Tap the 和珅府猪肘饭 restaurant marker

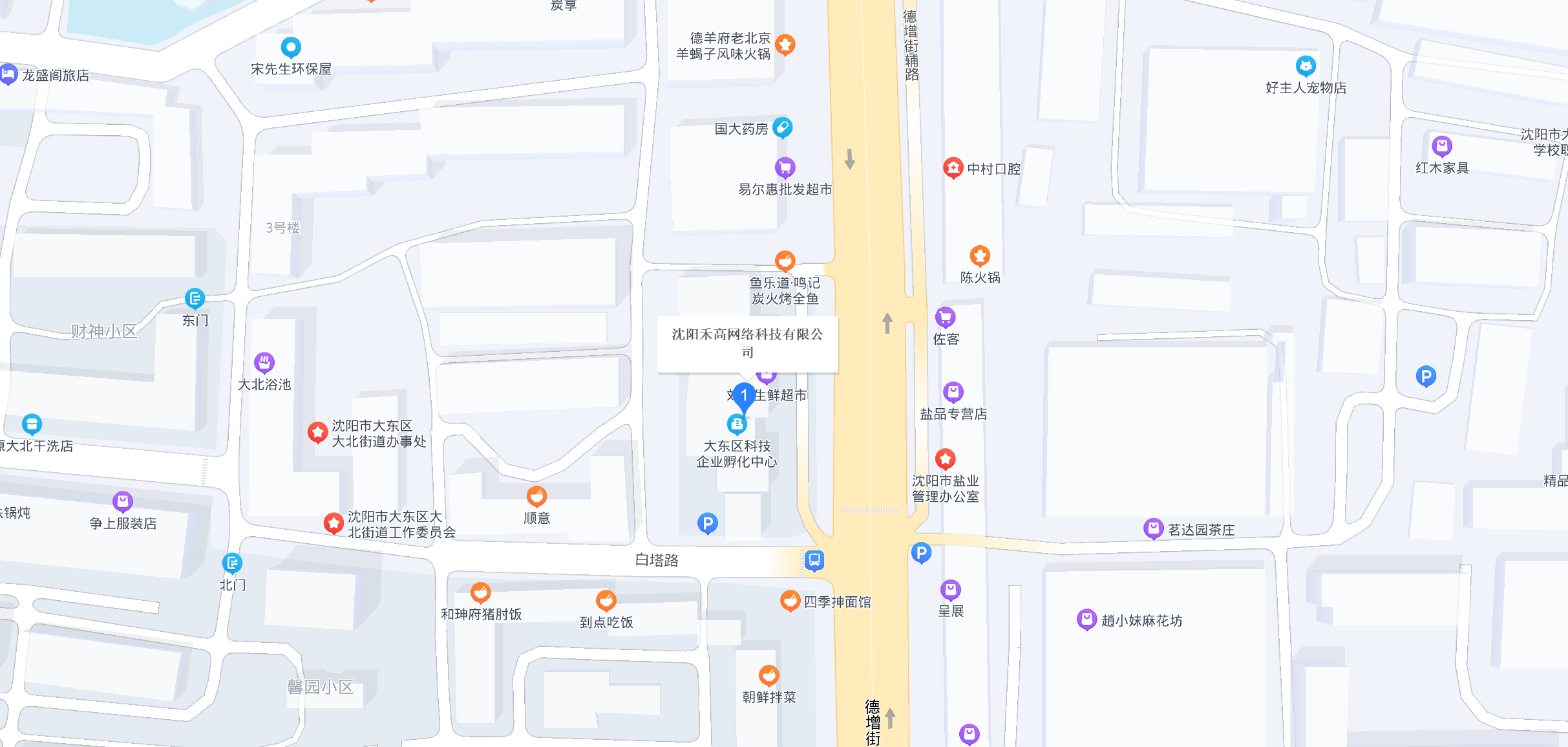click(x=480, y=592)
